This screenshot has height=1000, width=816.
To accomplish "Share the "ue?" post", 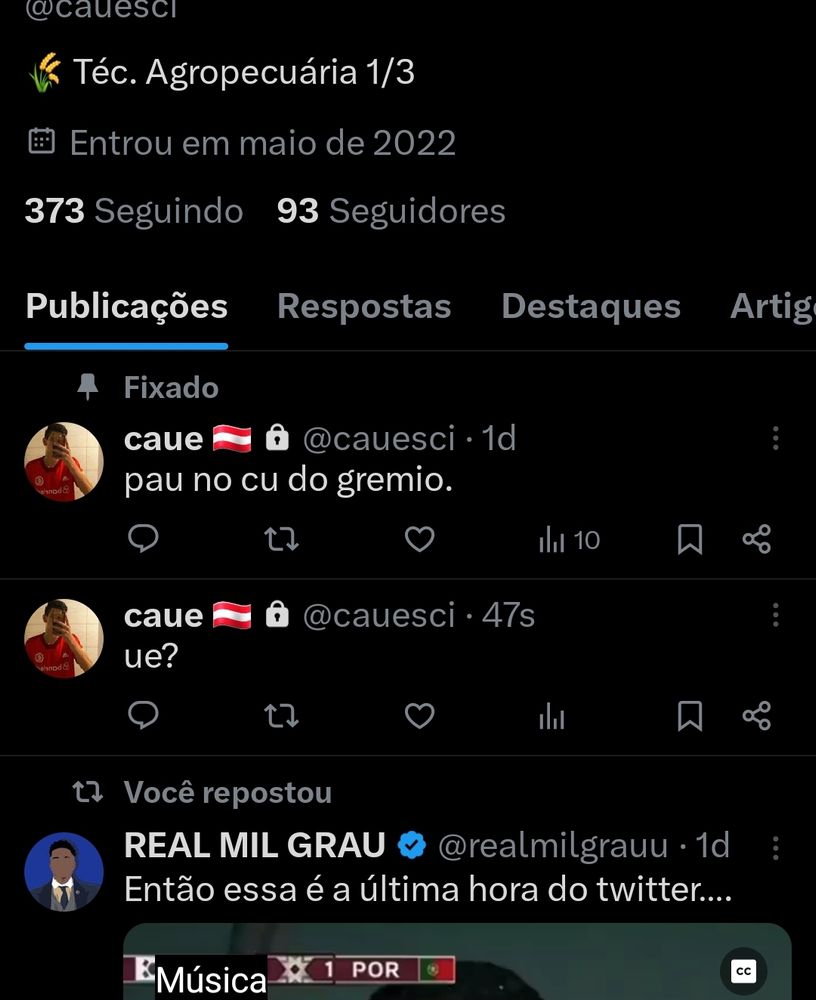I will (x=757, y=716).
